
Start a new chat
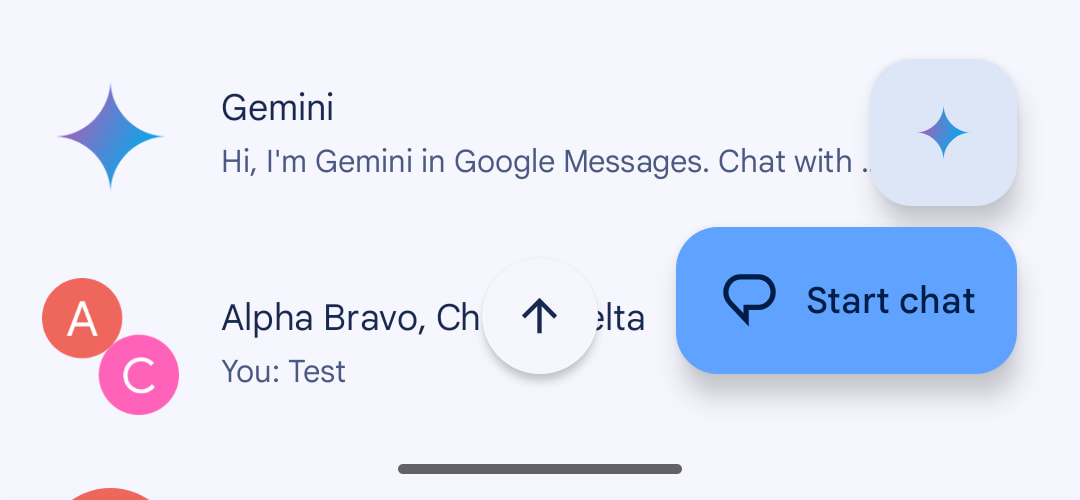846,300
